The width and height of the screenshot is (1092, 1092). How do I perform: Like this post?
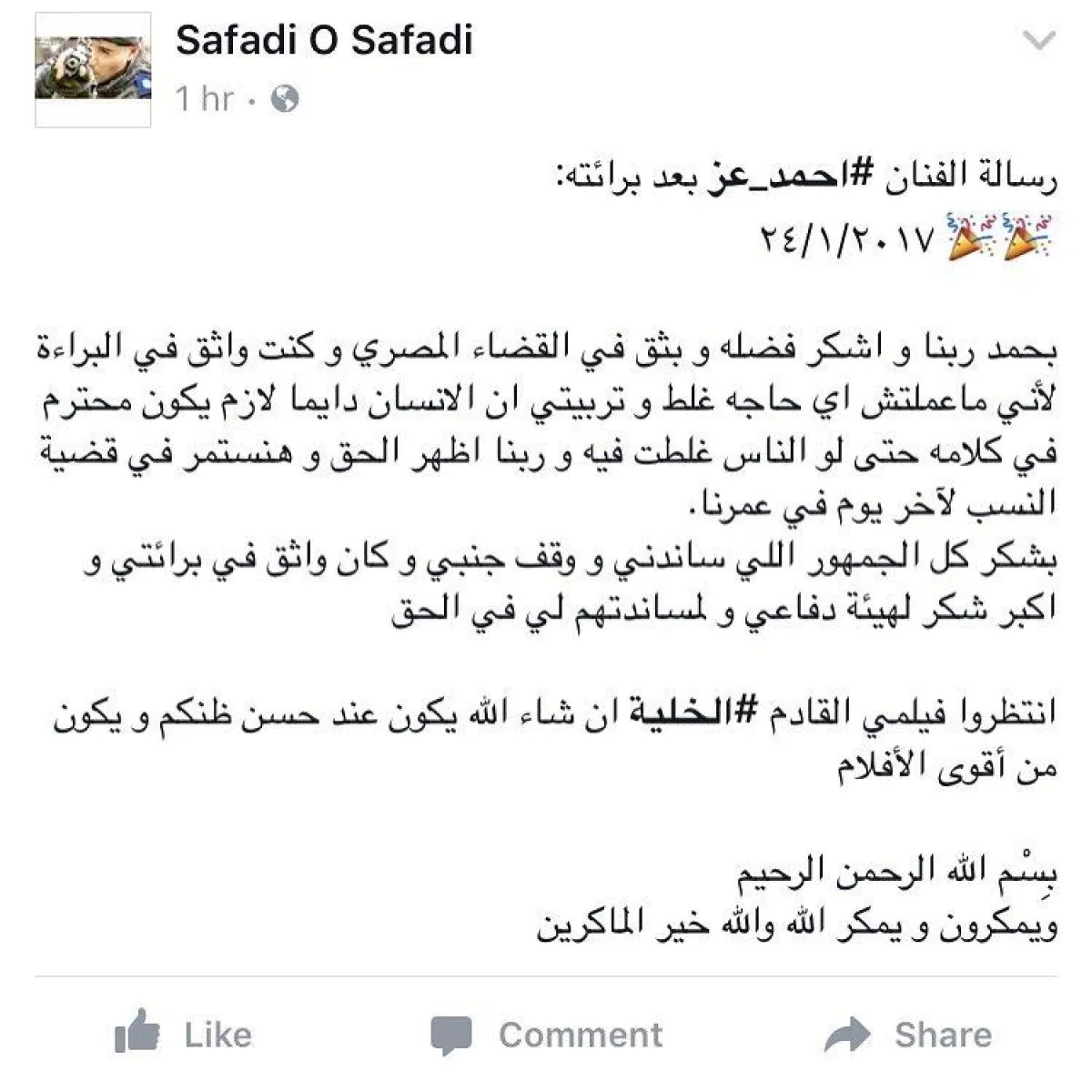(184, 1035)
